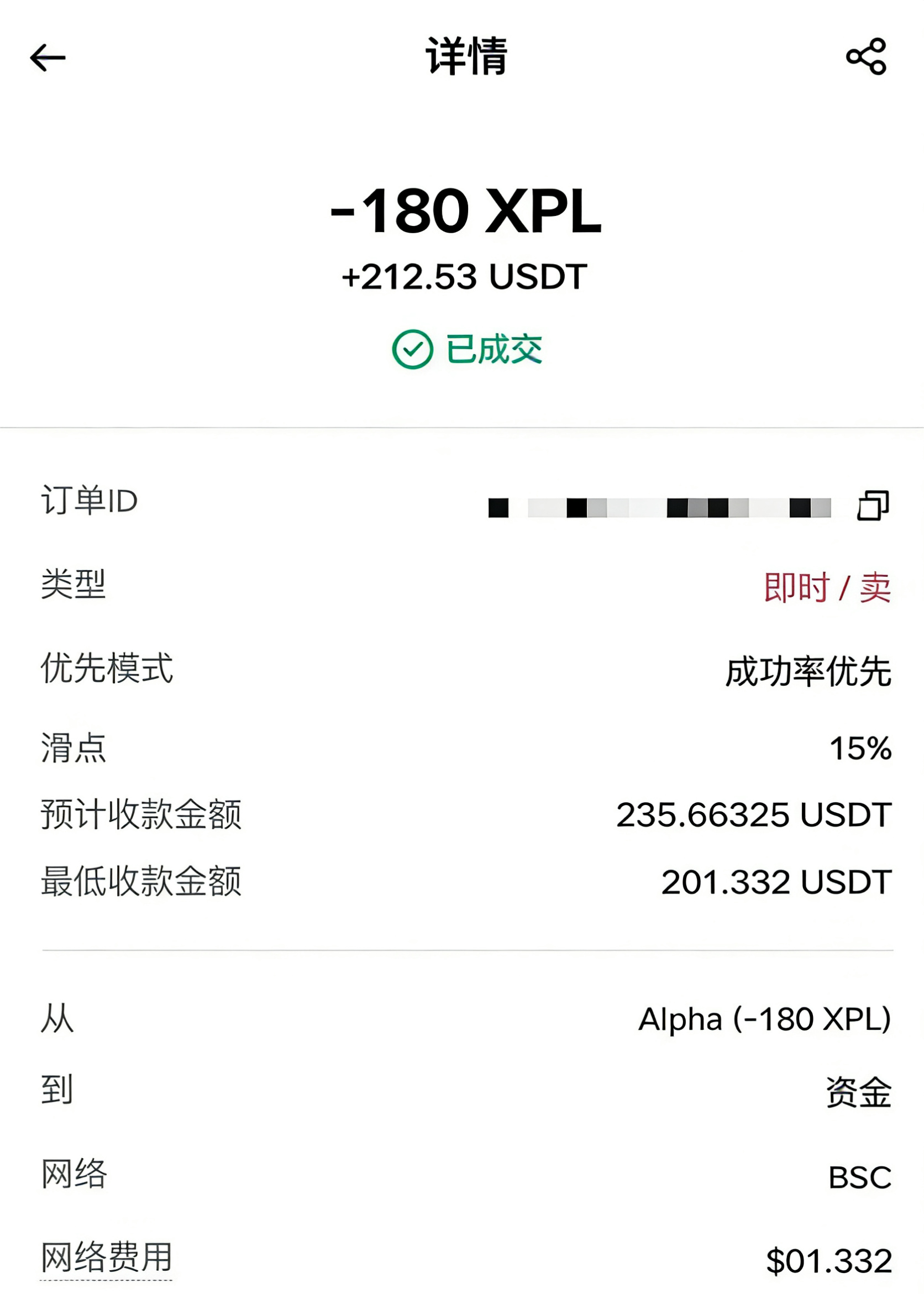Go back using the top-left arrow
Viewport: 924px width, 1294px height.
48,57
